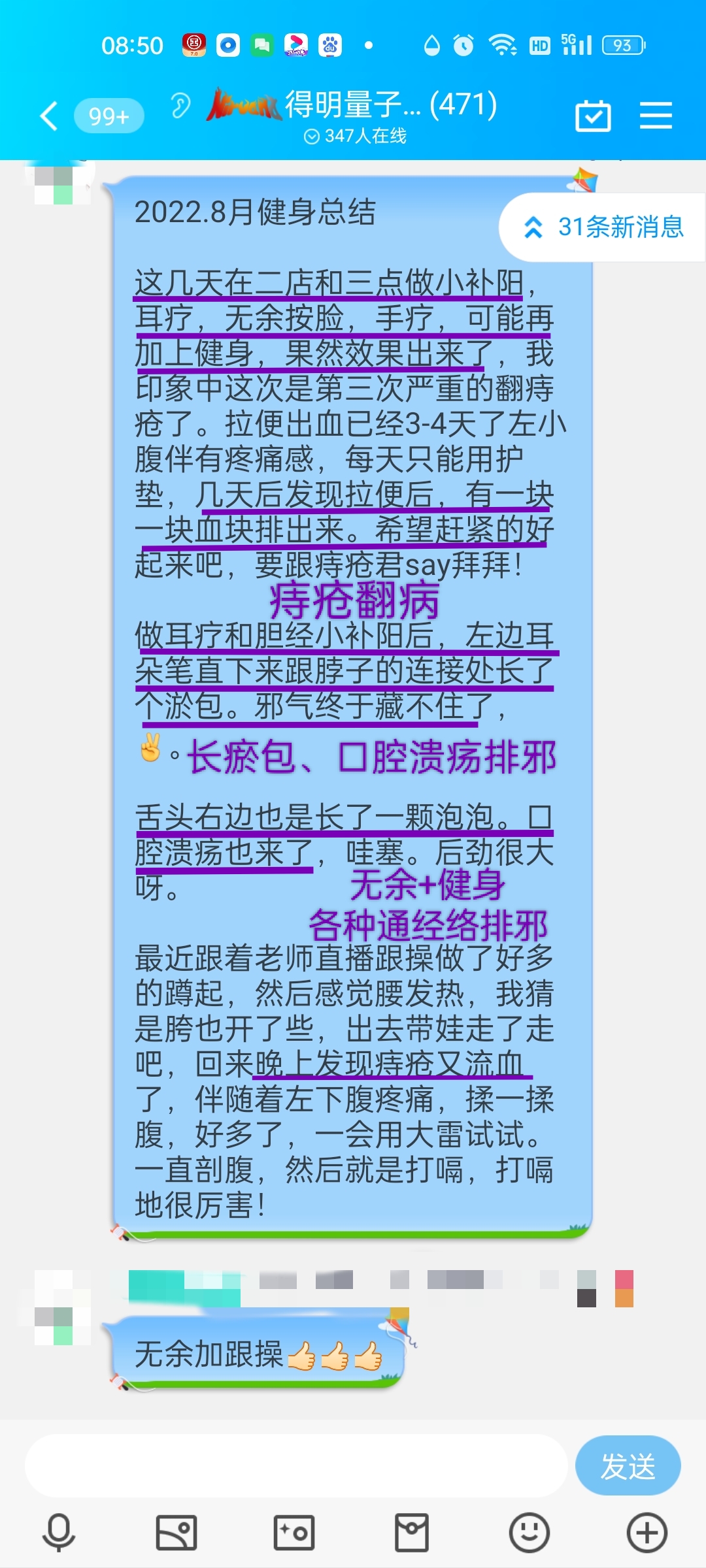Screen dimensions: 706x1568
Task: Open the photo gallery picker
Action: (176, 1532)
